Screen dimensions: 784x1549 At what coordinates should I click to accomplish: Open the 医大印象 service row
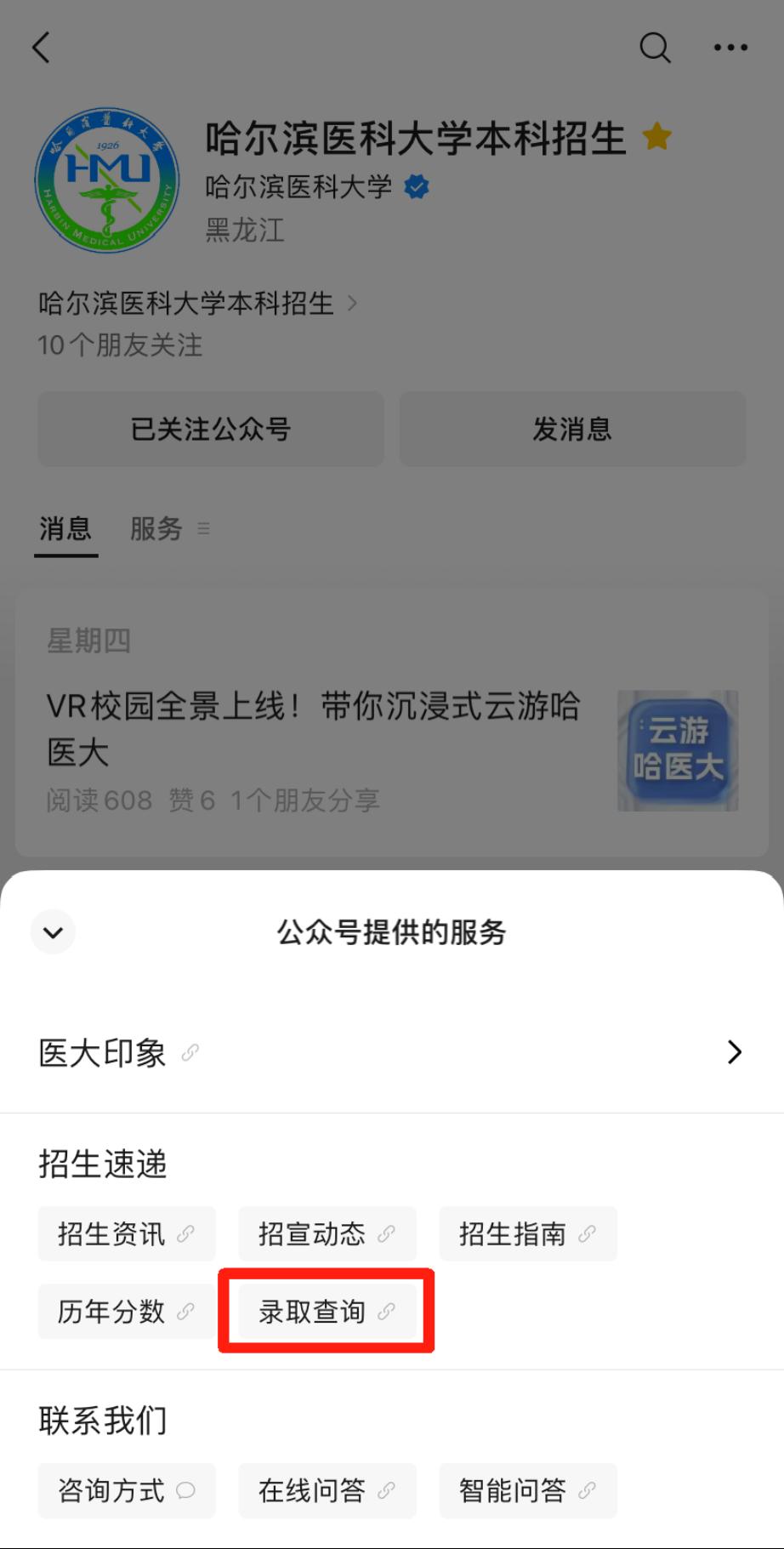point(391,1053)
